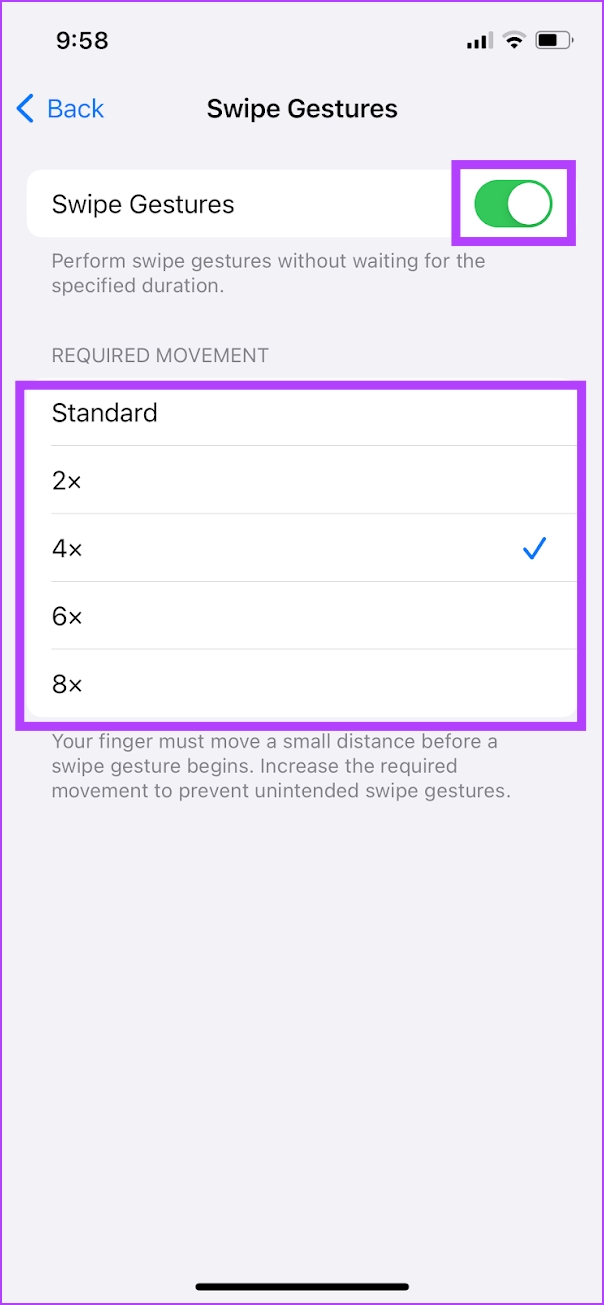Set required movement to 6×
Screen dimensions: 604x1305
click(x=301, y=616)
